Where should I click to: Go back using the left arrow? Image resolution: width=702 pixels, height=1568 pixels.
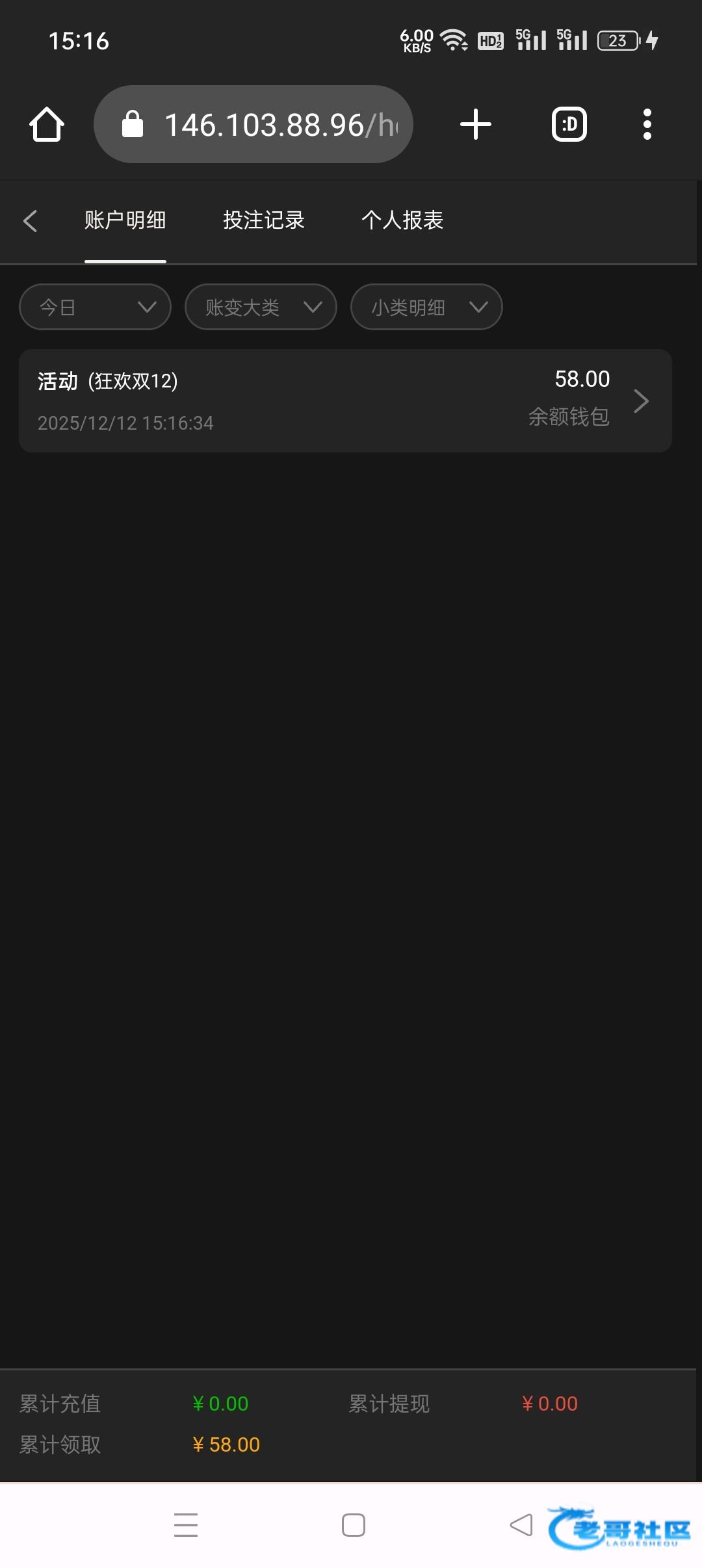point(30,221)
